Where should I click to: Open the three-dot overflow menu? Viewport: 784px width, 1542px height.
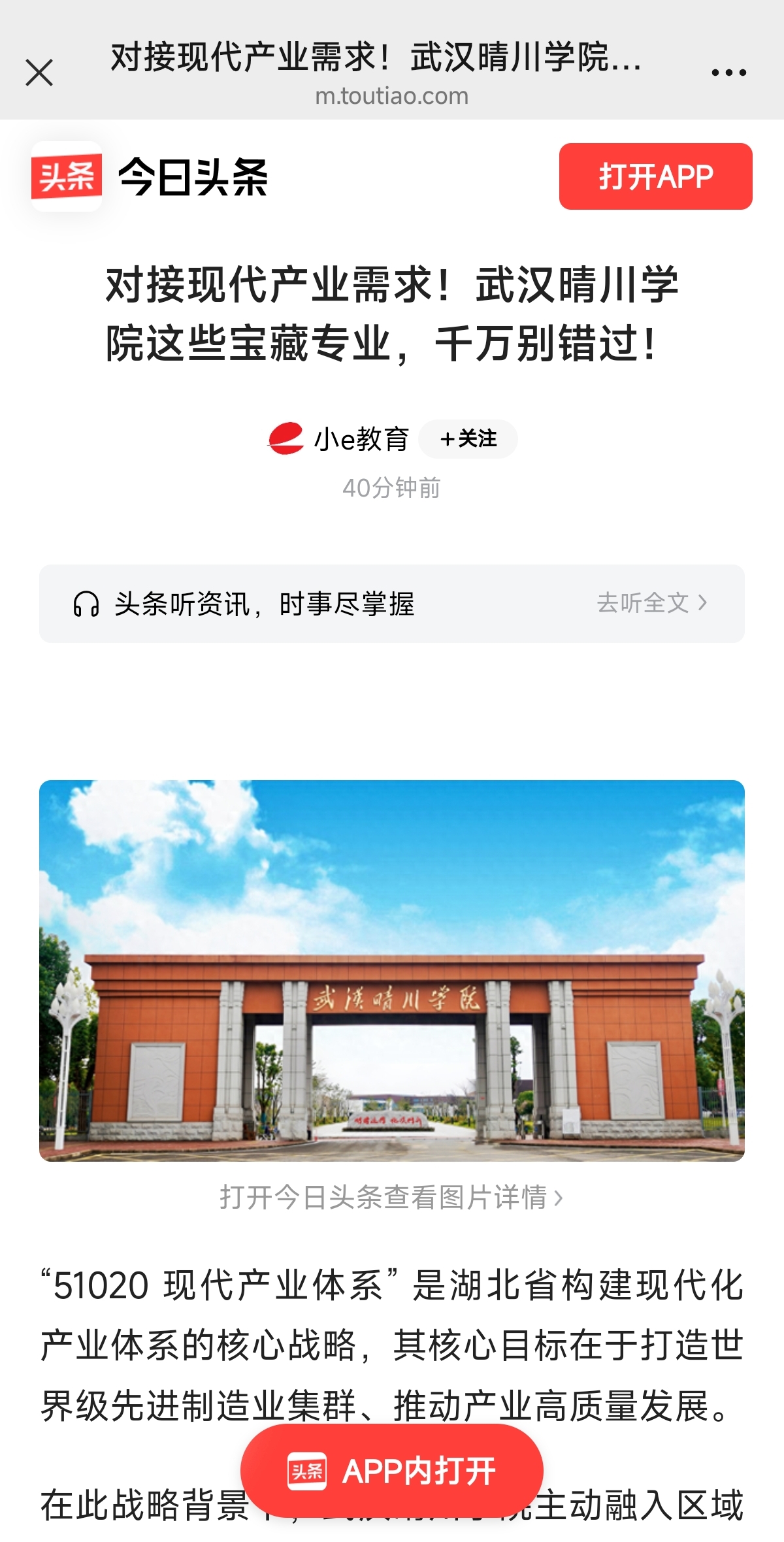pyautogui.click(x=728, y=73)
